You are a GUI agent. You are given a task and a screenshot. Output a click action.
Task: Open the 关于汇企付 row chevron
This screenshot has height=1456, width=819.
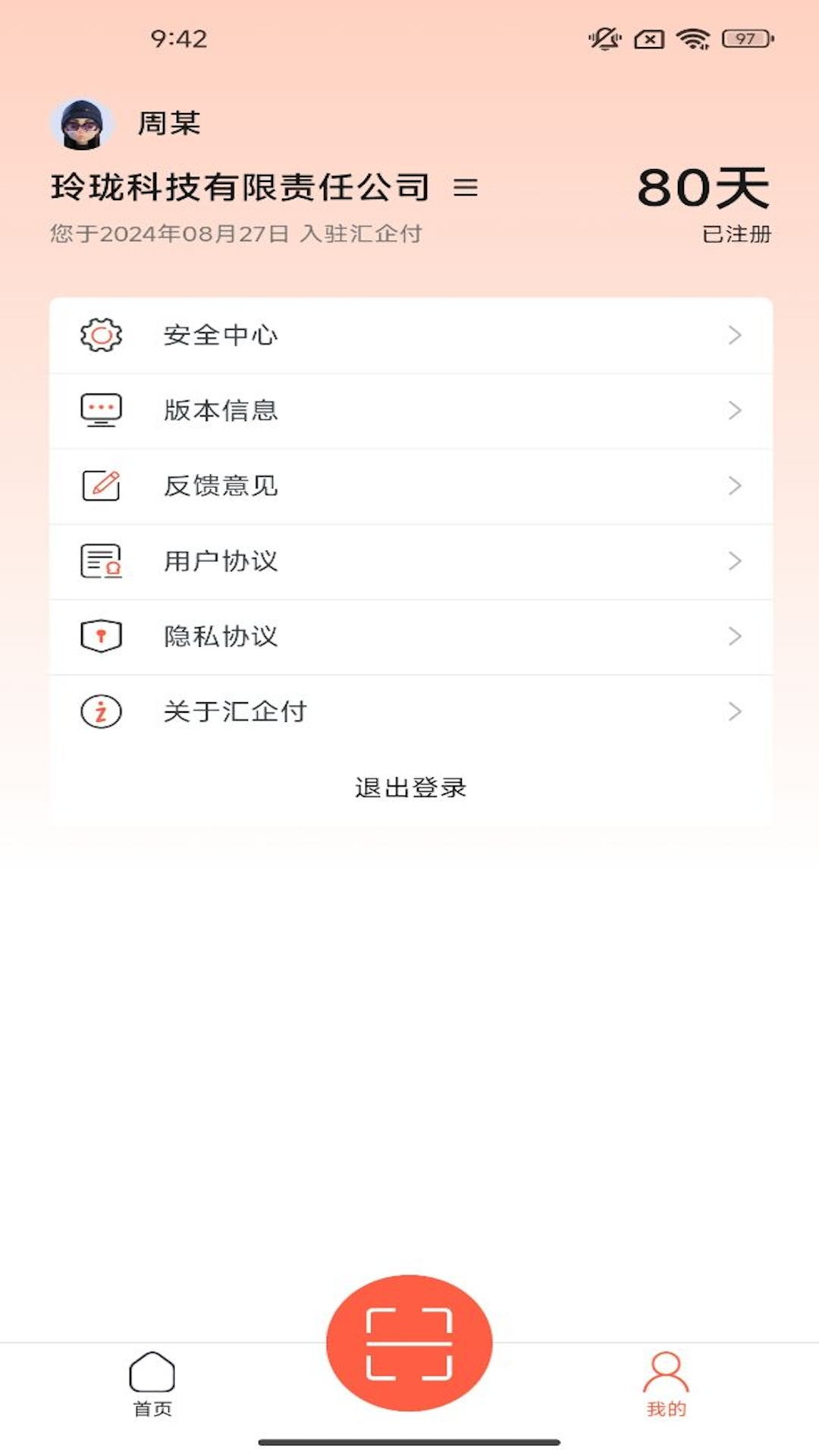click(734, 711)
